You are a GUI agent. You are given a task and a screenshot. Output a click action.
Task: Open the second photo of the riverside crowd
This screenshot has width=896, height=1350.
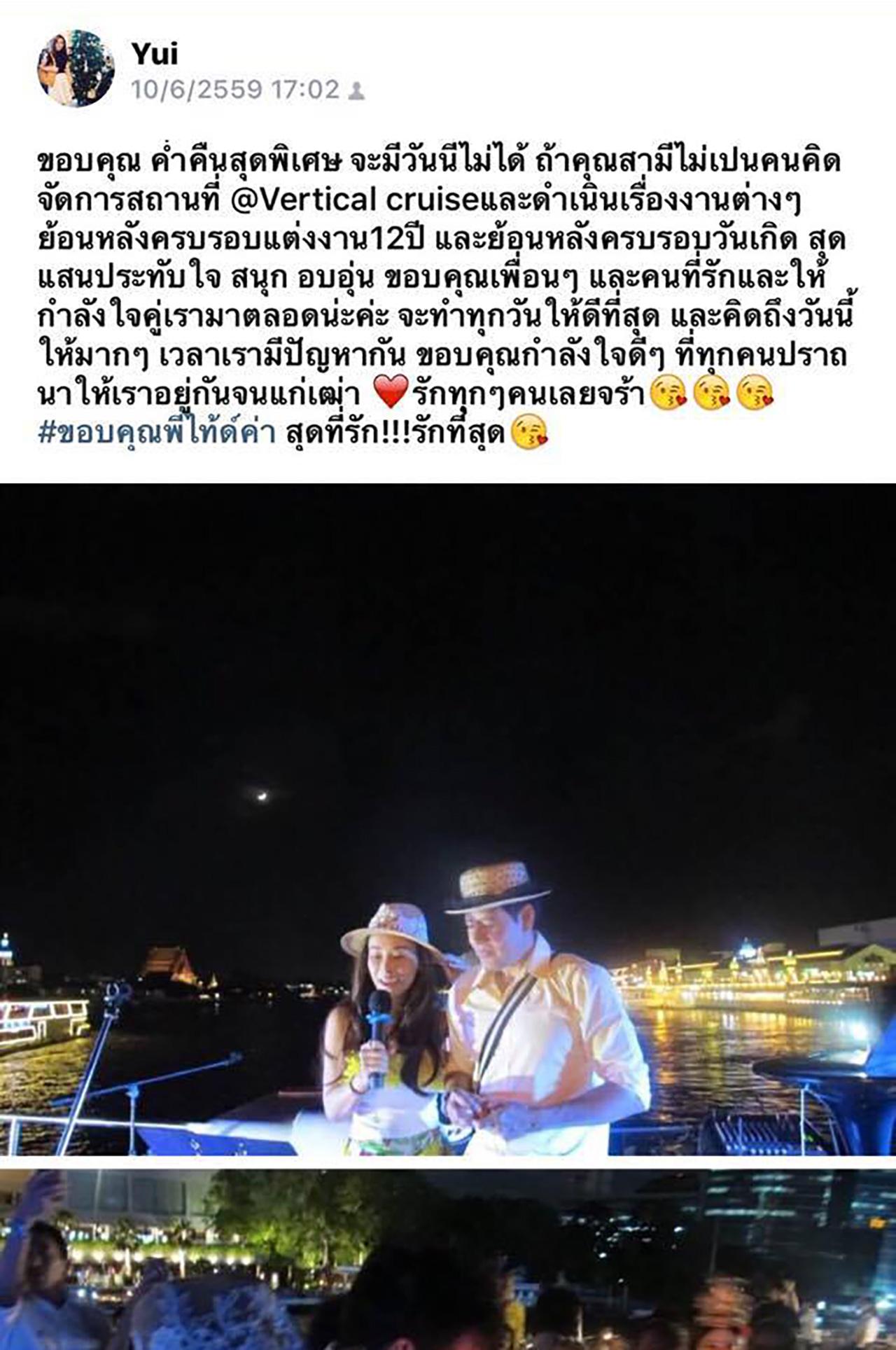[x=448, y=1259]
